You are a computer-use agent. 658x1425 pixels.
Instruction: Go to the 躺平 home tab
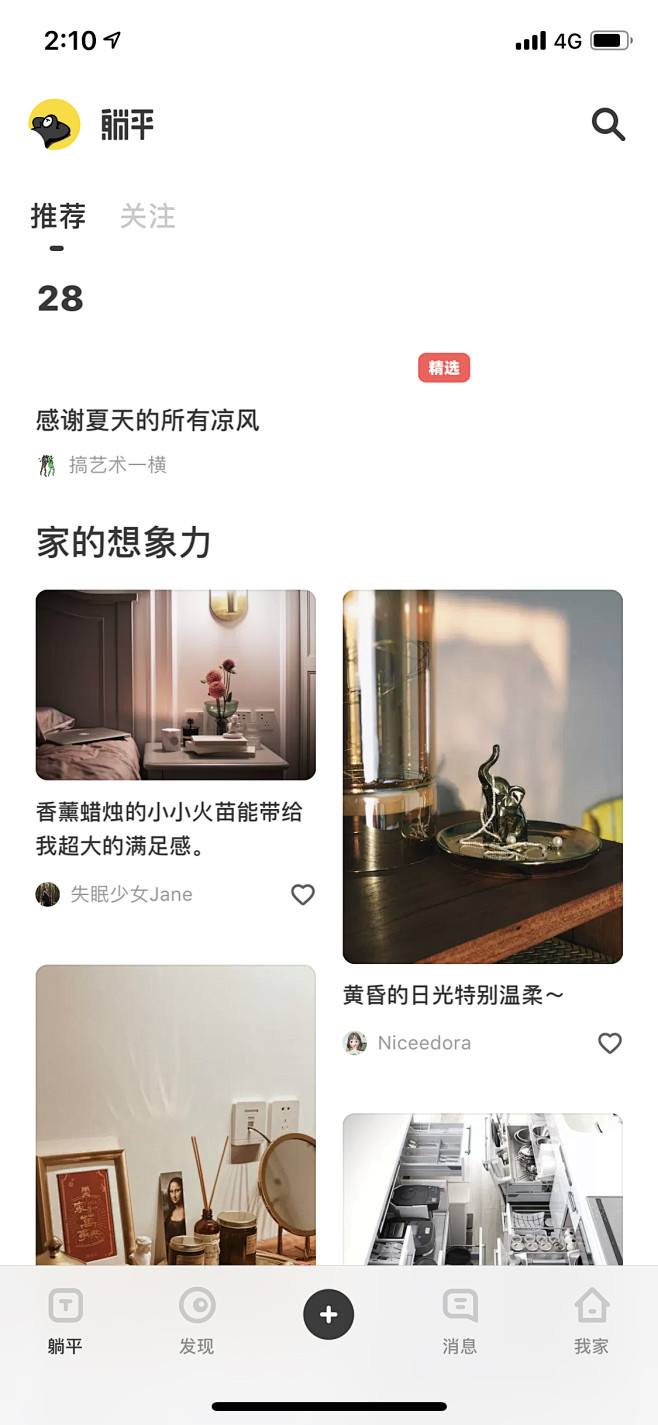click(66, 1320)
